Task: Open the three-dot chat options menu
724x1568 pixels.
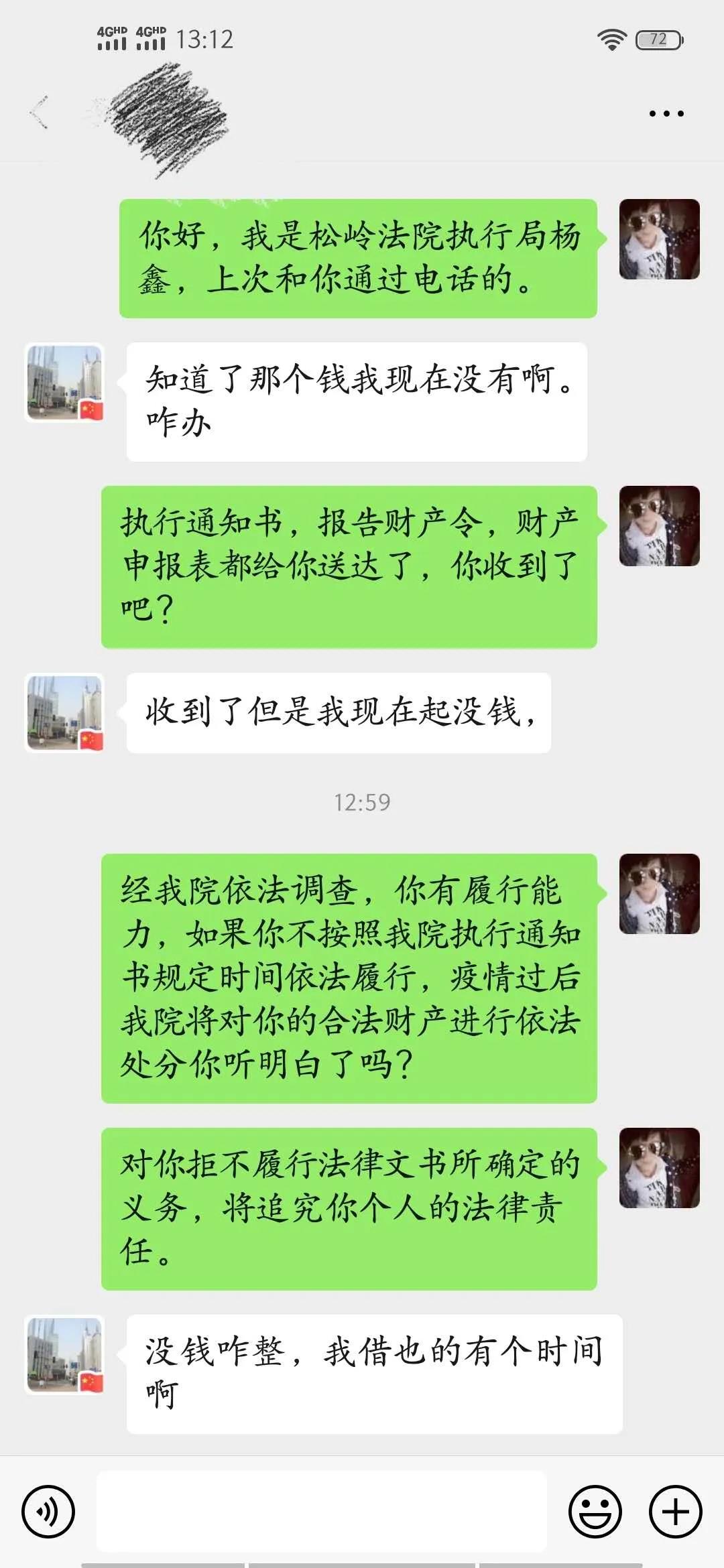Action: [666, 113]
